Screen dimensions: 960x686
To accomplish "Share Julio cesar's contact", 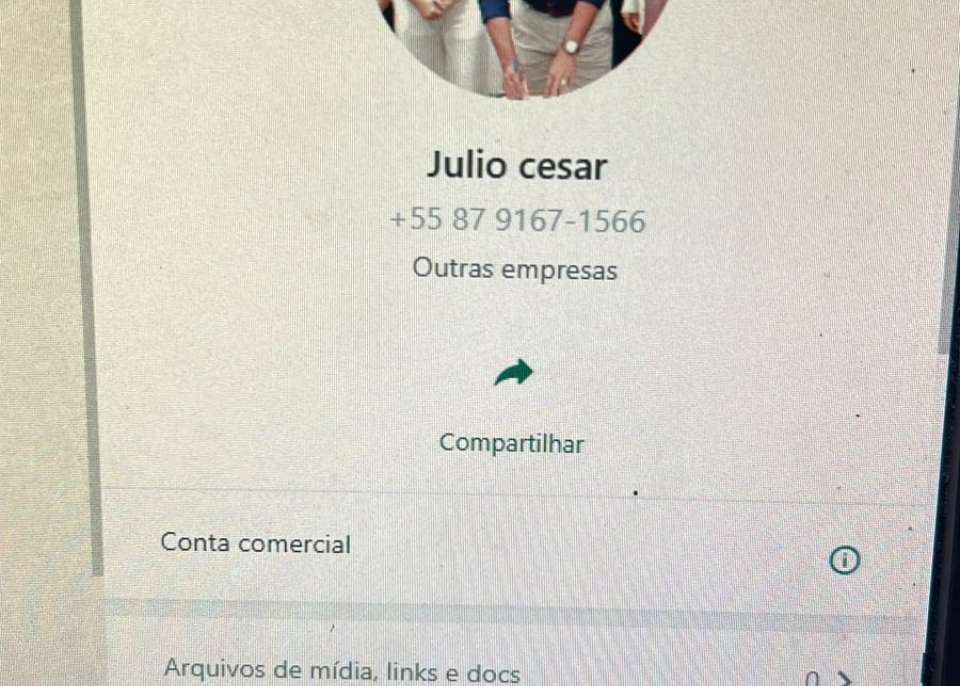I will tap(514, 374).
